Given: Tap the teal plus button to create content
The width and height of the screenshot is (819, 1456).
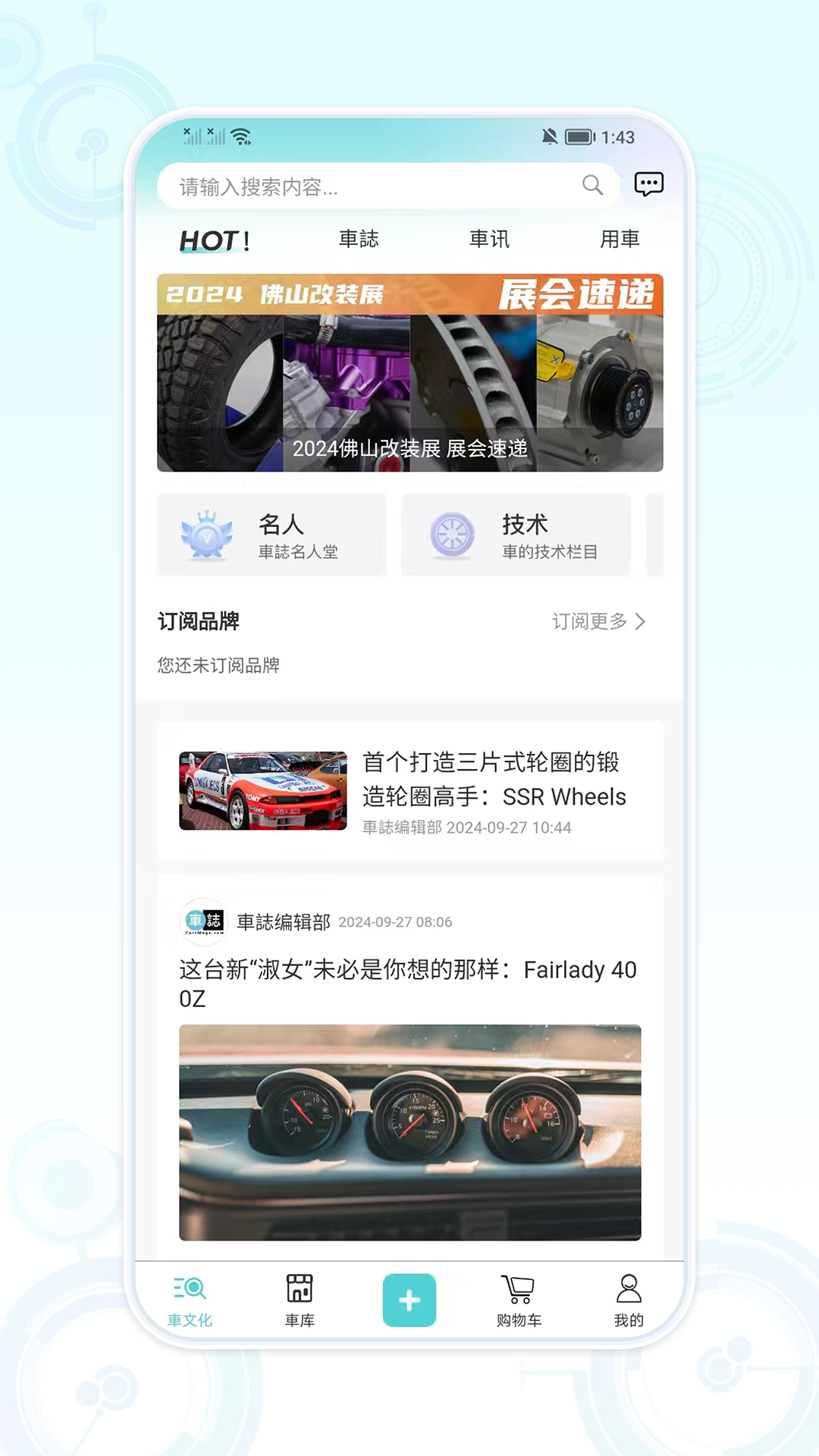Looking at the screenshot, I should (409, 1300).
